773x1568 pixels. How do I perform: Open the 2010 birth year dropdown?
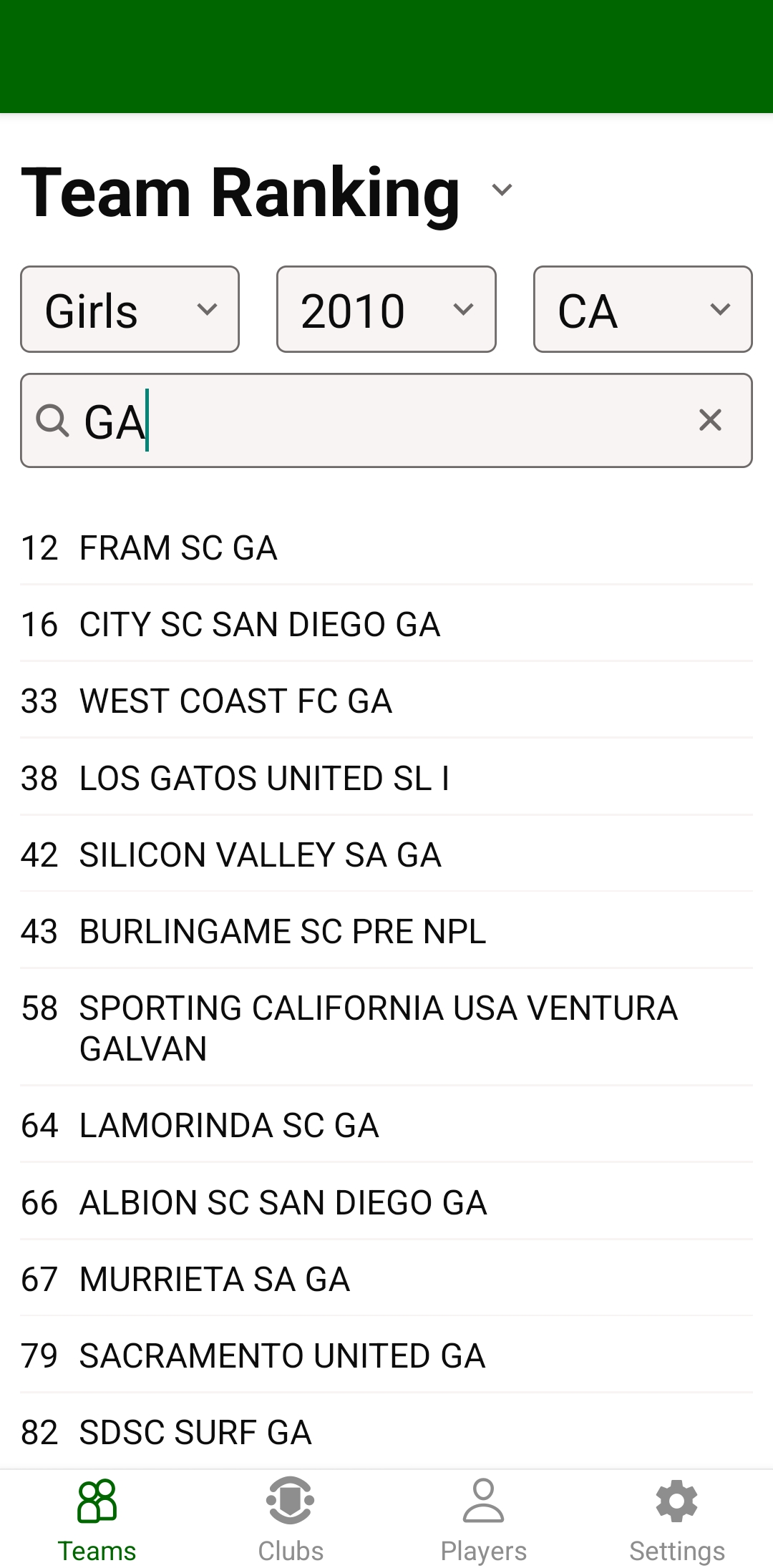pos(386,309)
